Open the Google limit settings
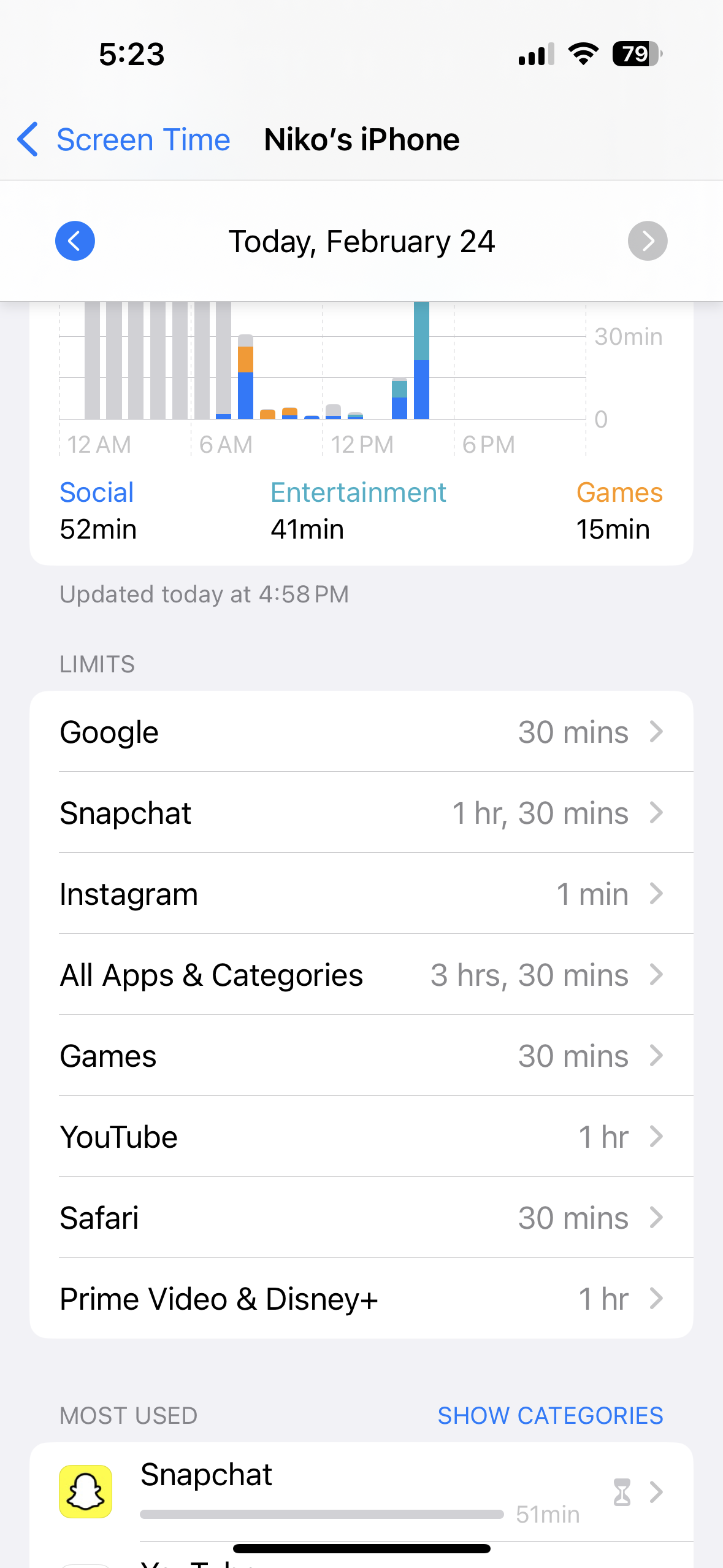 [361, 732]
